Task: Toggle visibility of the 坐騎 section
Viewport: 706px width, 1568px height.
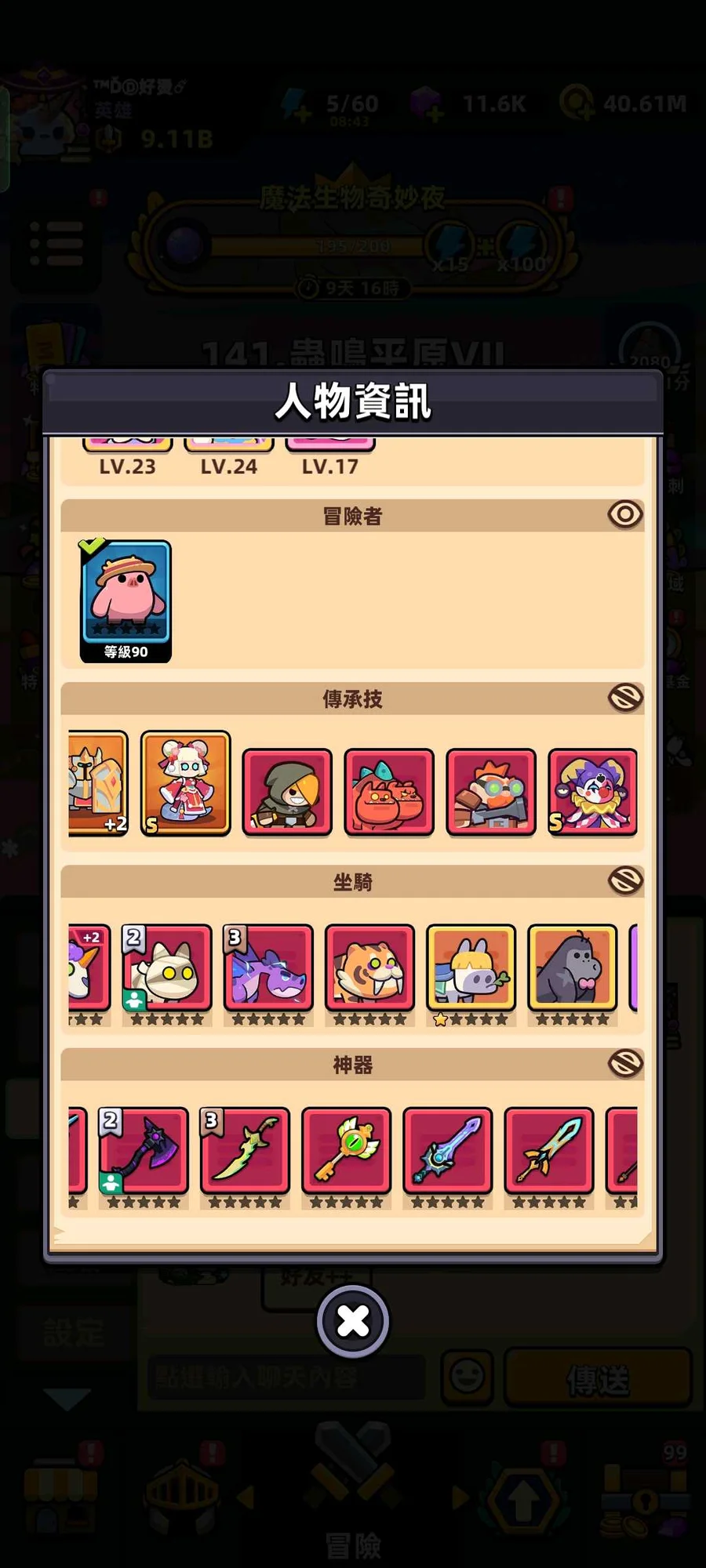Action: coord(624,880)
